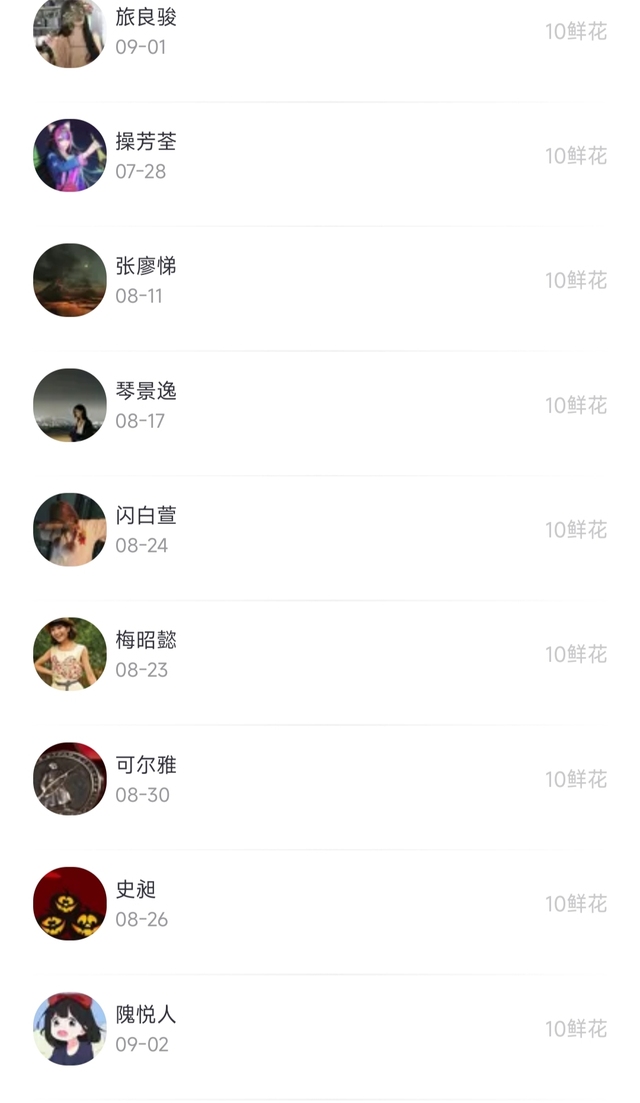
Task: Open 旅良骏's row dated 09-01
Action: [320, 32]
